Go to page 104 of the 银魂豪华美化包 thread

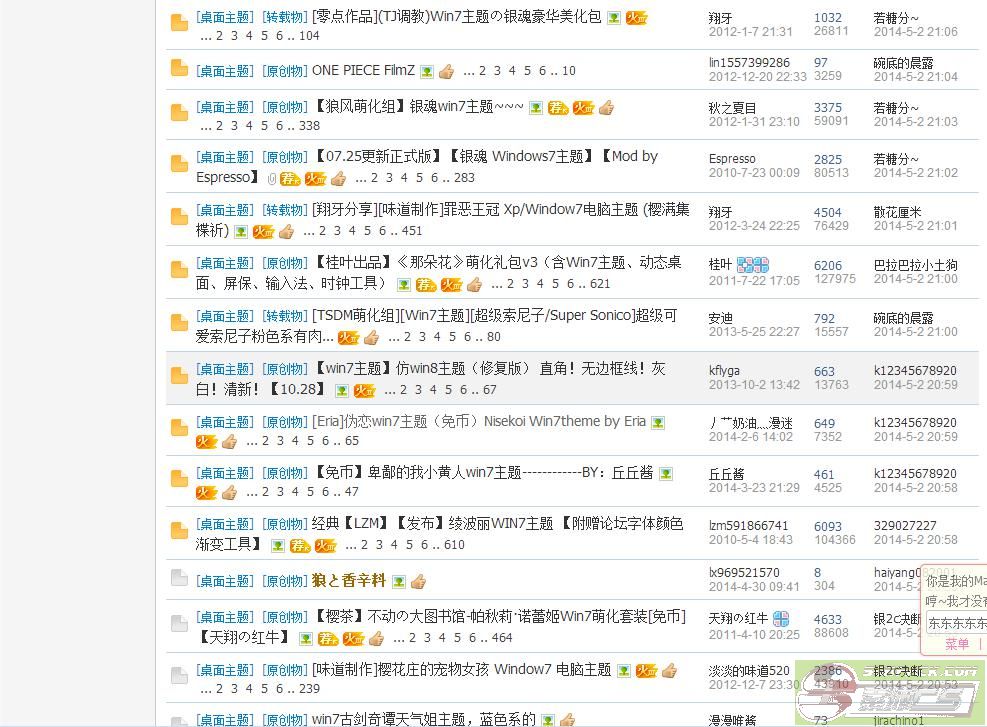[x=309, y=36]
